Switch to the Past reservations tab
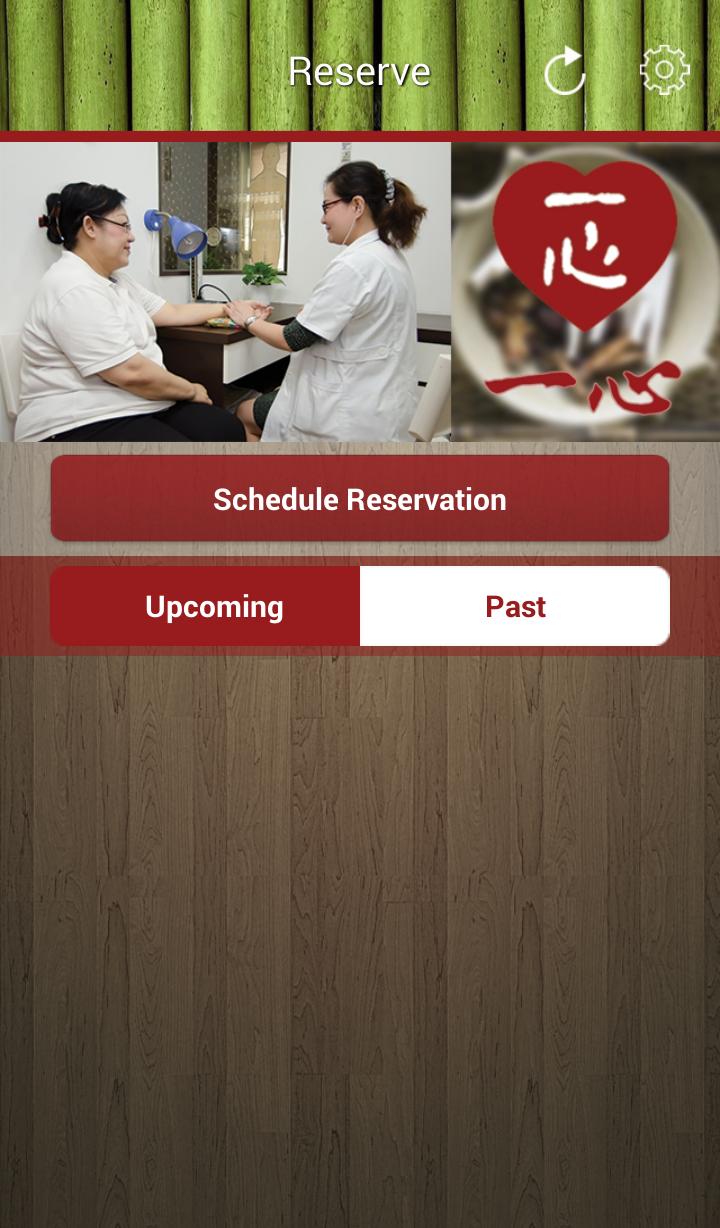 (514, 607)
